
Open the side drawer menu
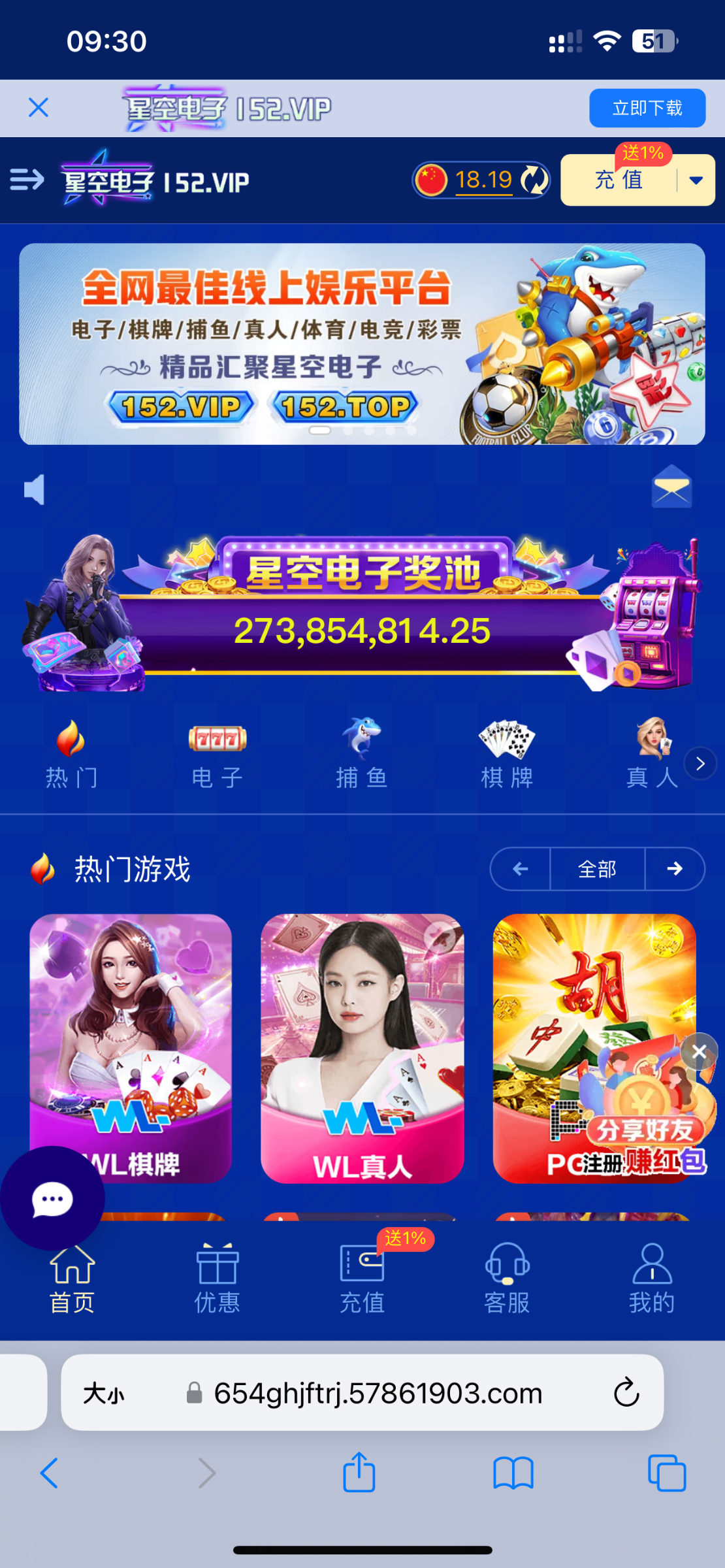pyautogui.click(x=27, y=180)
